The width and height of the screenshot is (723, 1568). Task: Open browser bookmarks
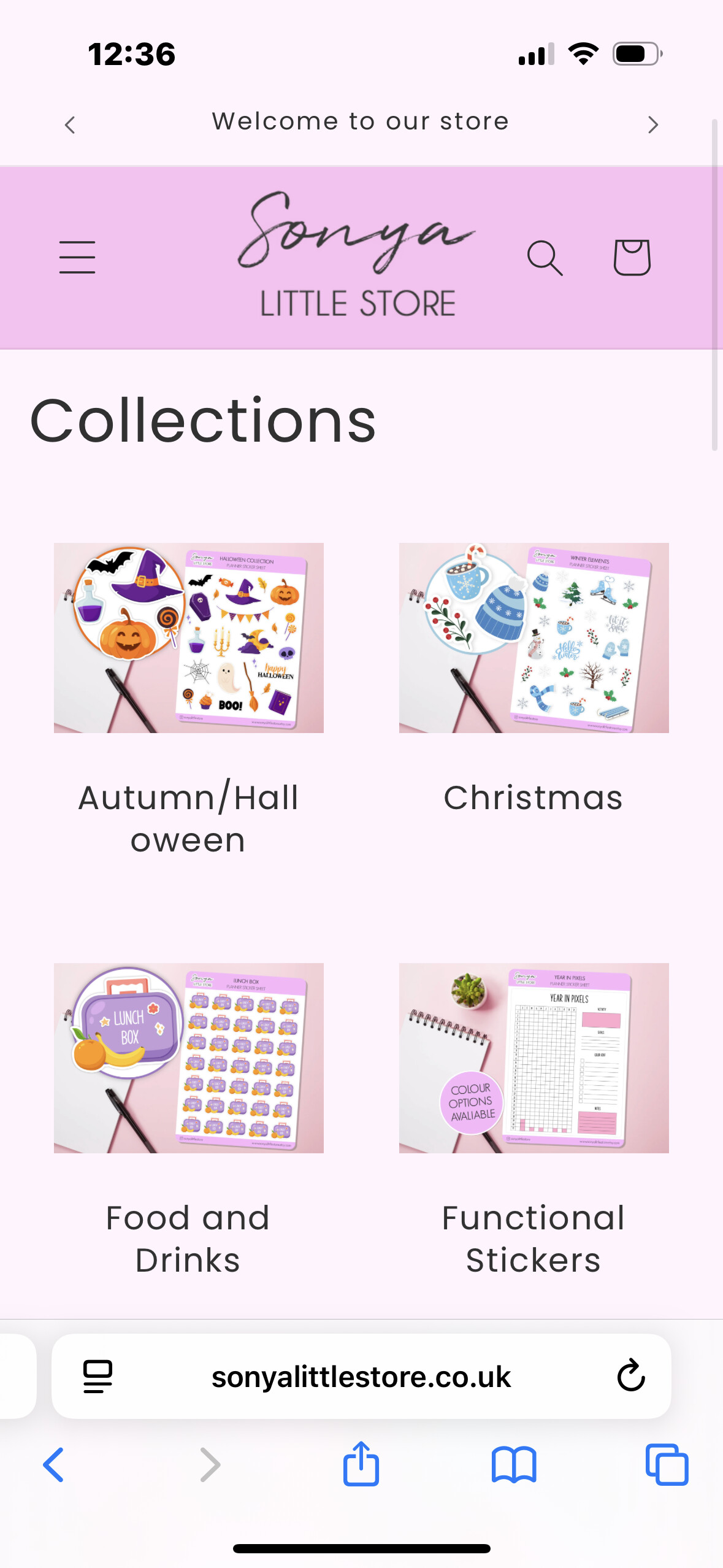point(514,1465)
